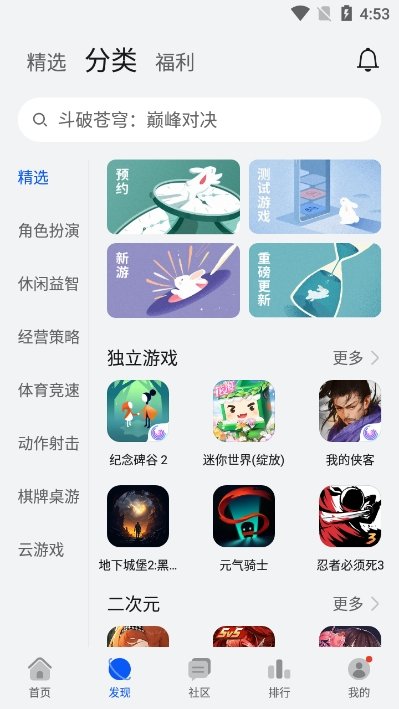Open the notifications bell

pos(368,60)
